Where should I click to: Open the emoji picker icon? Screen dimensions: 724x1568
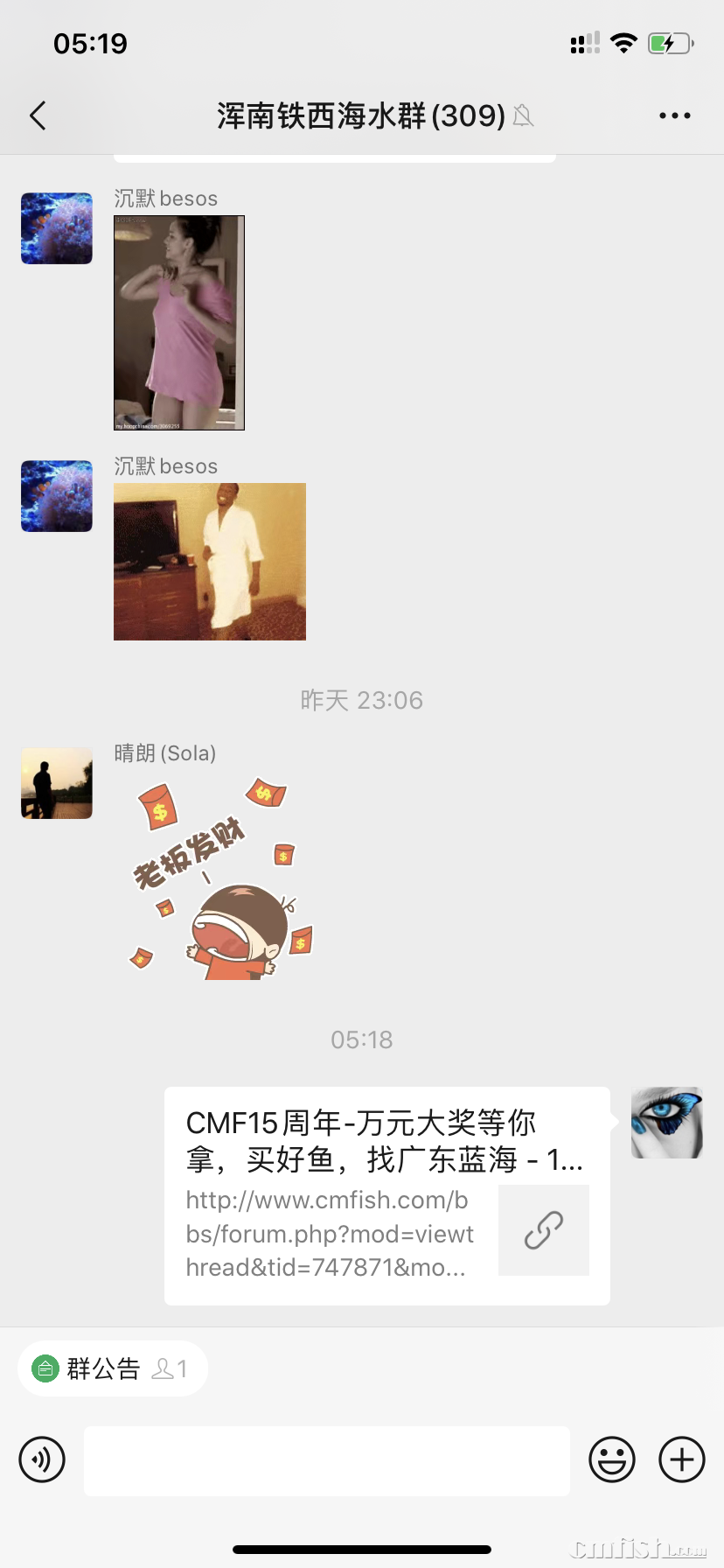(613, 1459)
